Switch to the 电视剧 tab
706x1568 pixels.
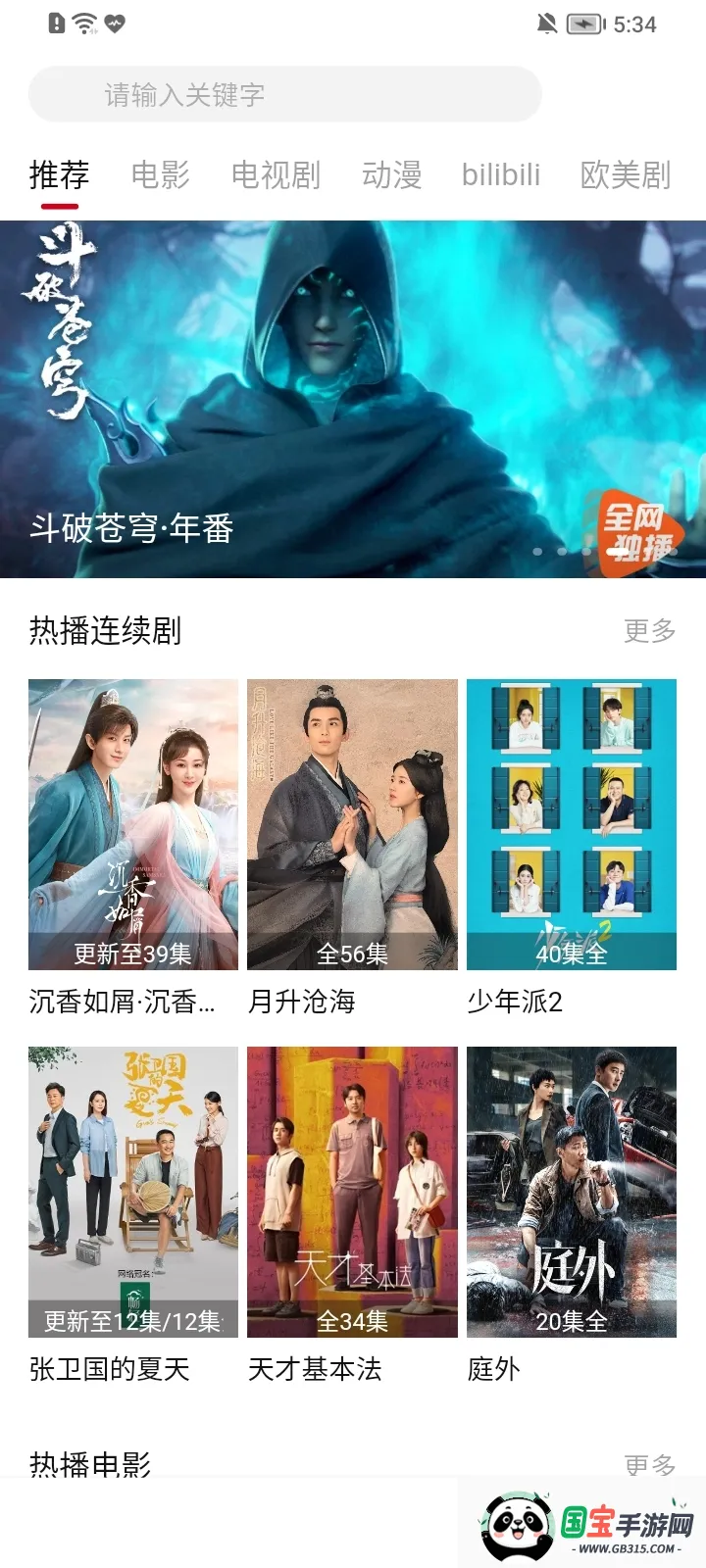tap(276, 175)
